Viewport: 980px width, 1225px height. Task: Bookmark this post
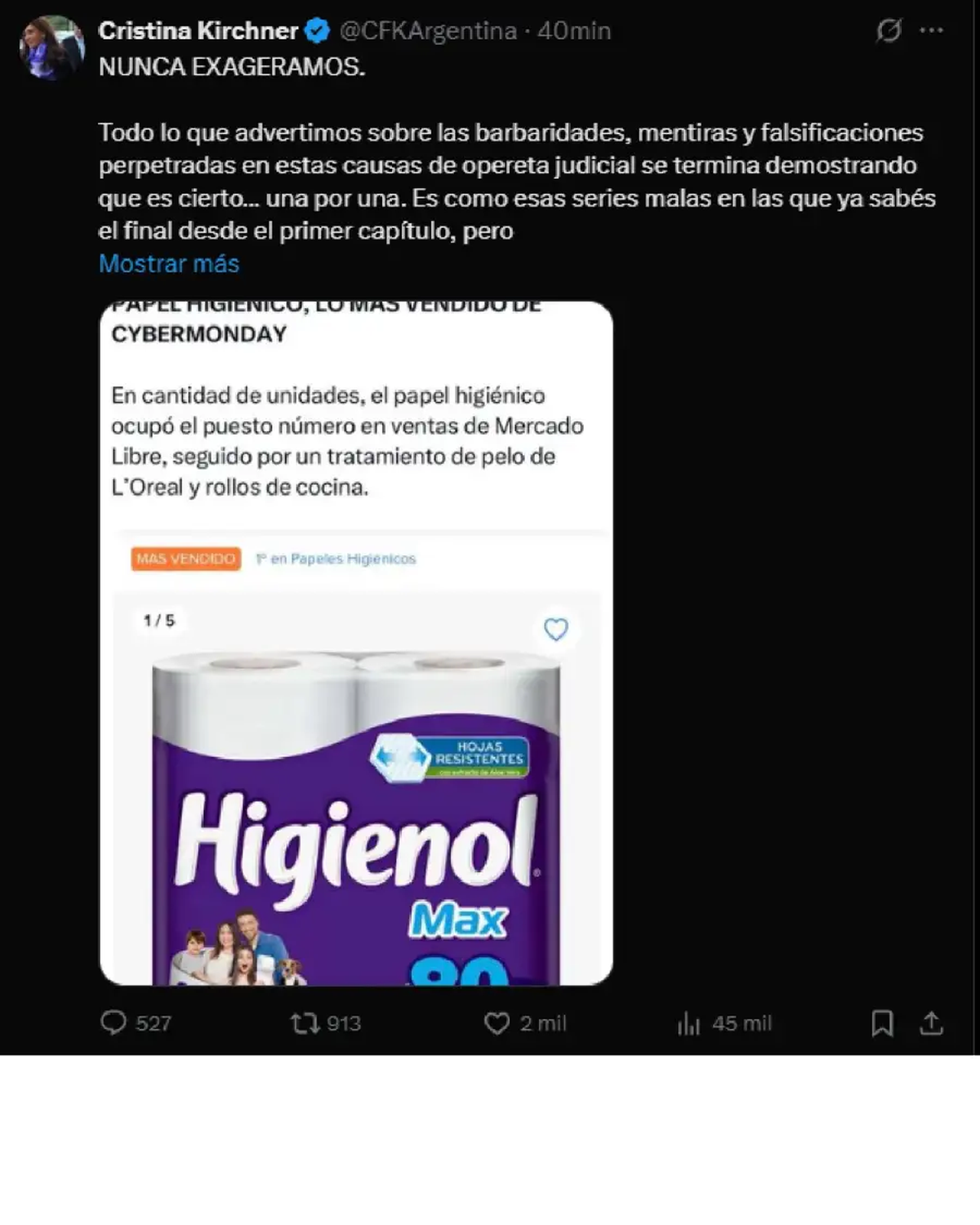882,1022
